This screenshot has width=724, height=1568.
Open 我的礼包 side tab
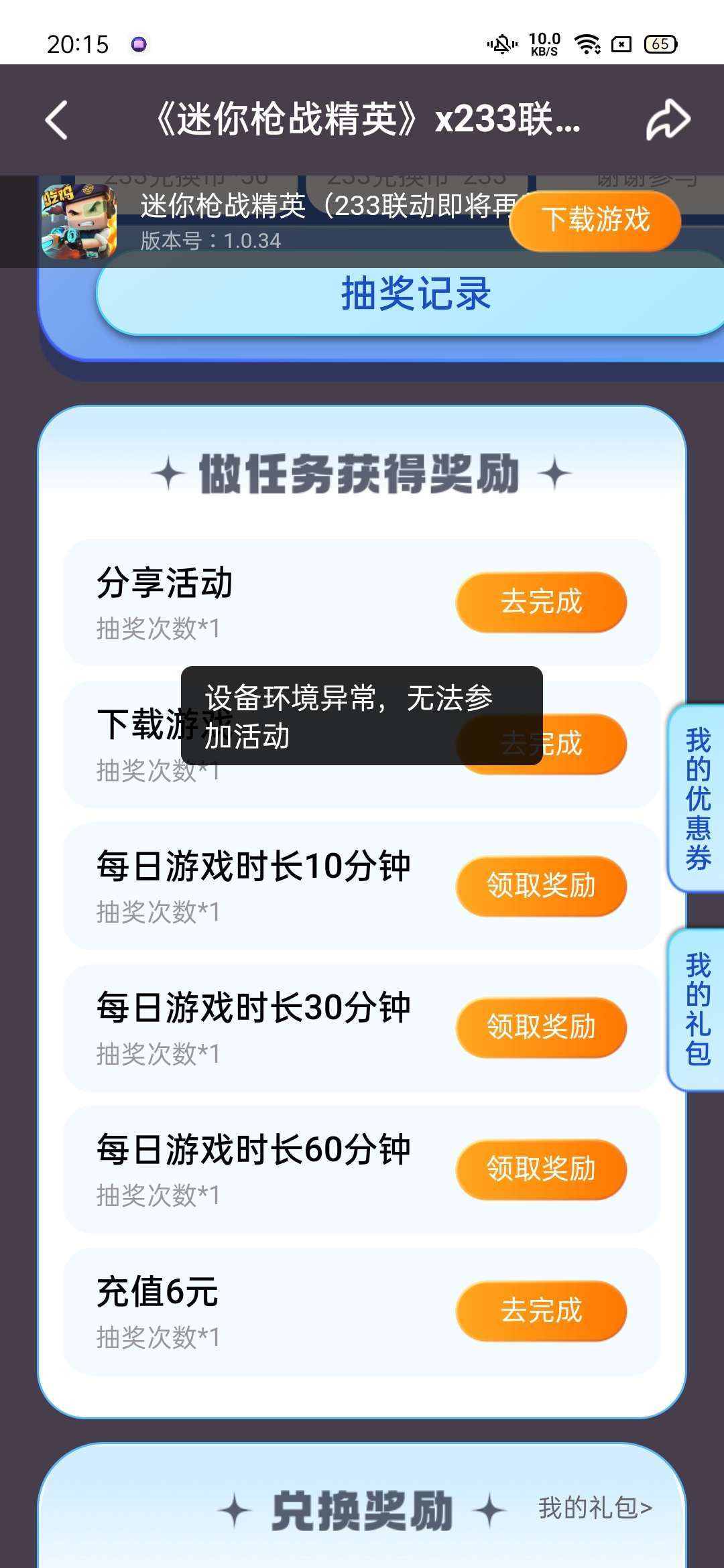pyautogui.click(x=697, y=1009)
